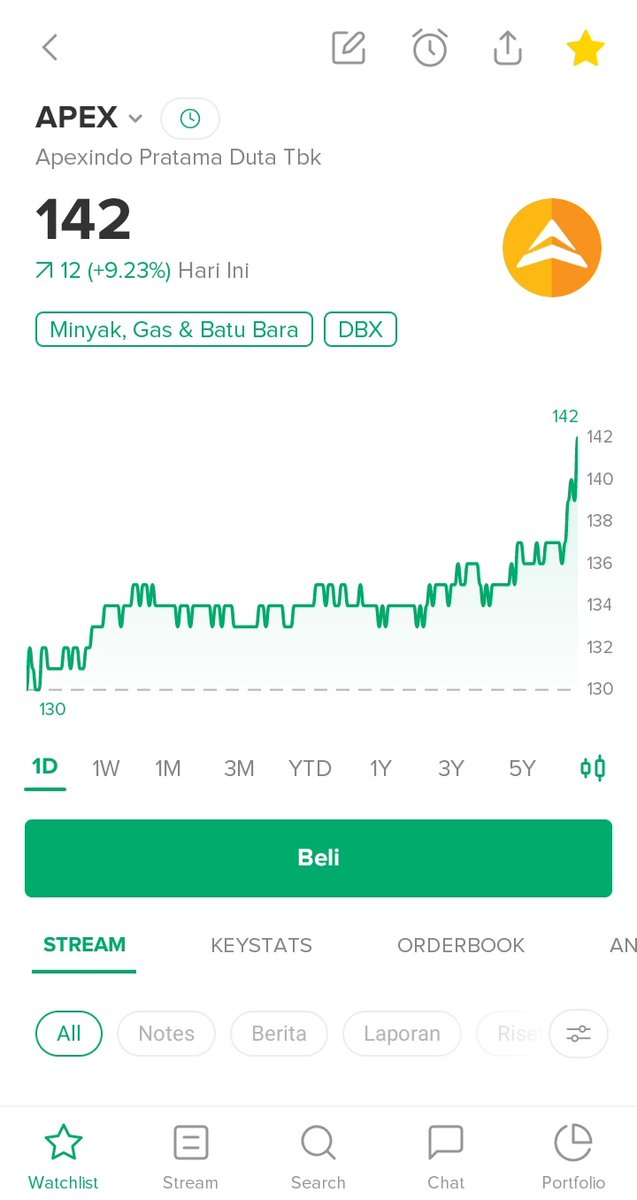Go back using the top arrow
Screen dimensions: 637x1200
(x=50, y=47)
